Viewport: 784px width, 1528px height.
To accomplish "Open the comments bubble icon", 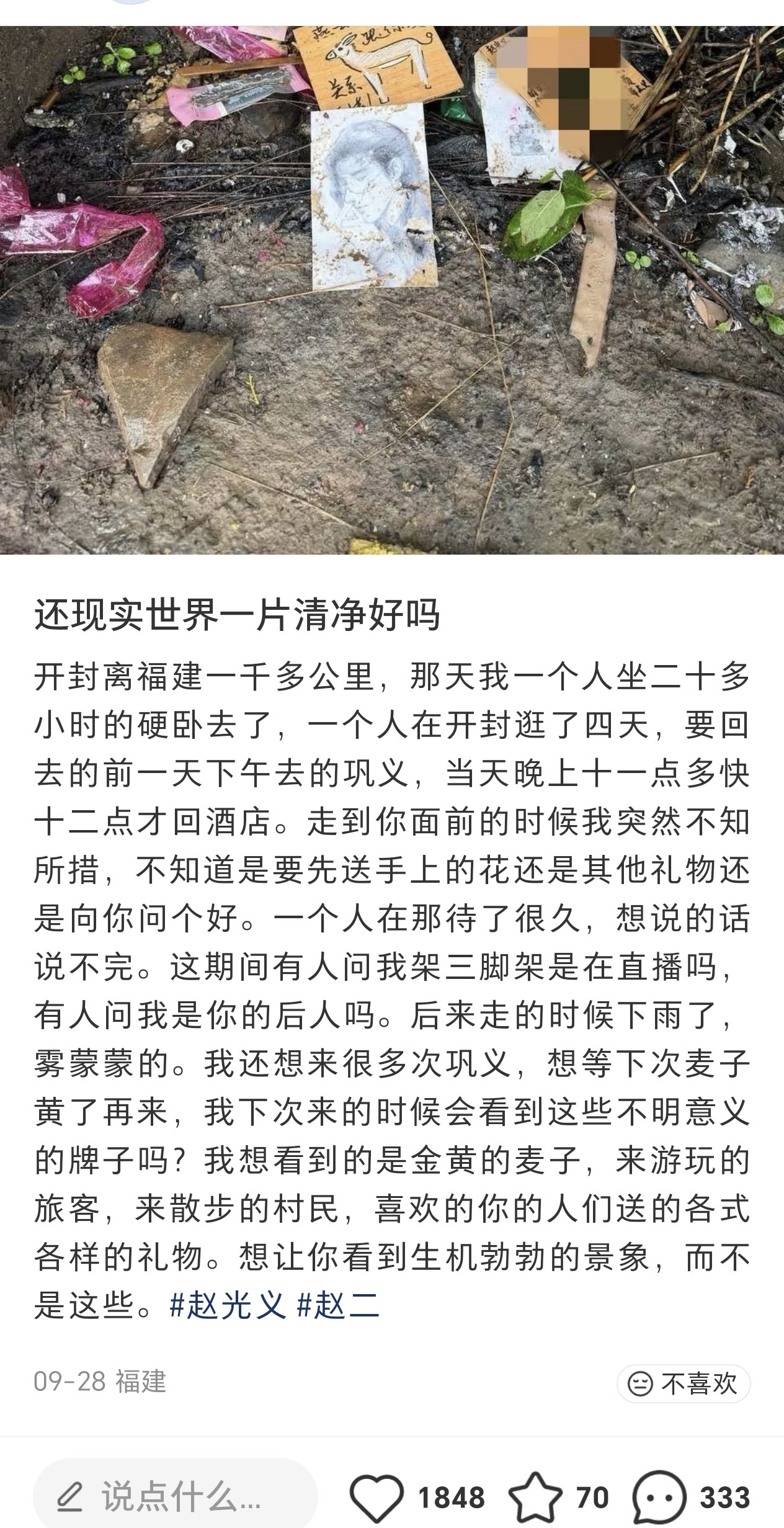I will (659, 1498).
